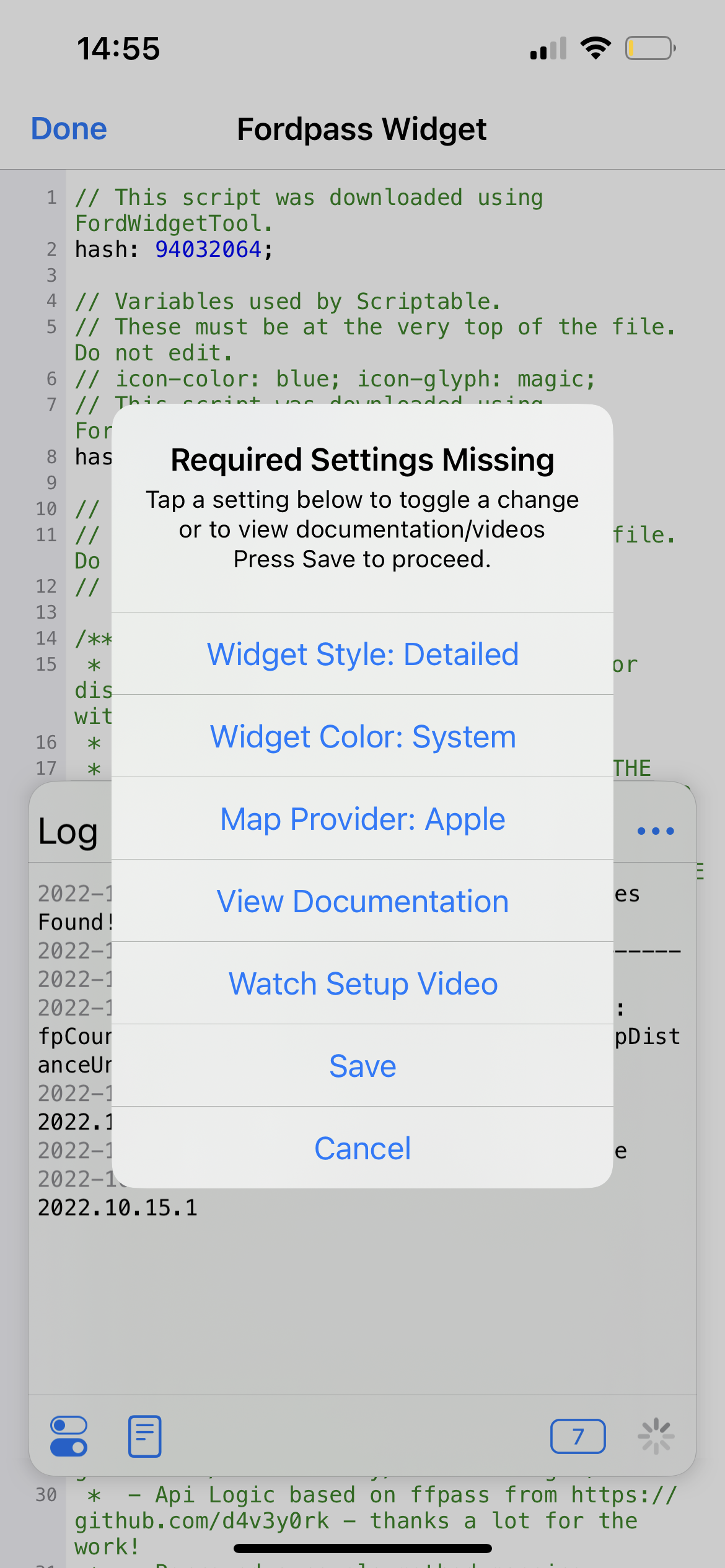Select Watch Setup Video
This screenshot has width=725, height=1568.
coord(362,983)
